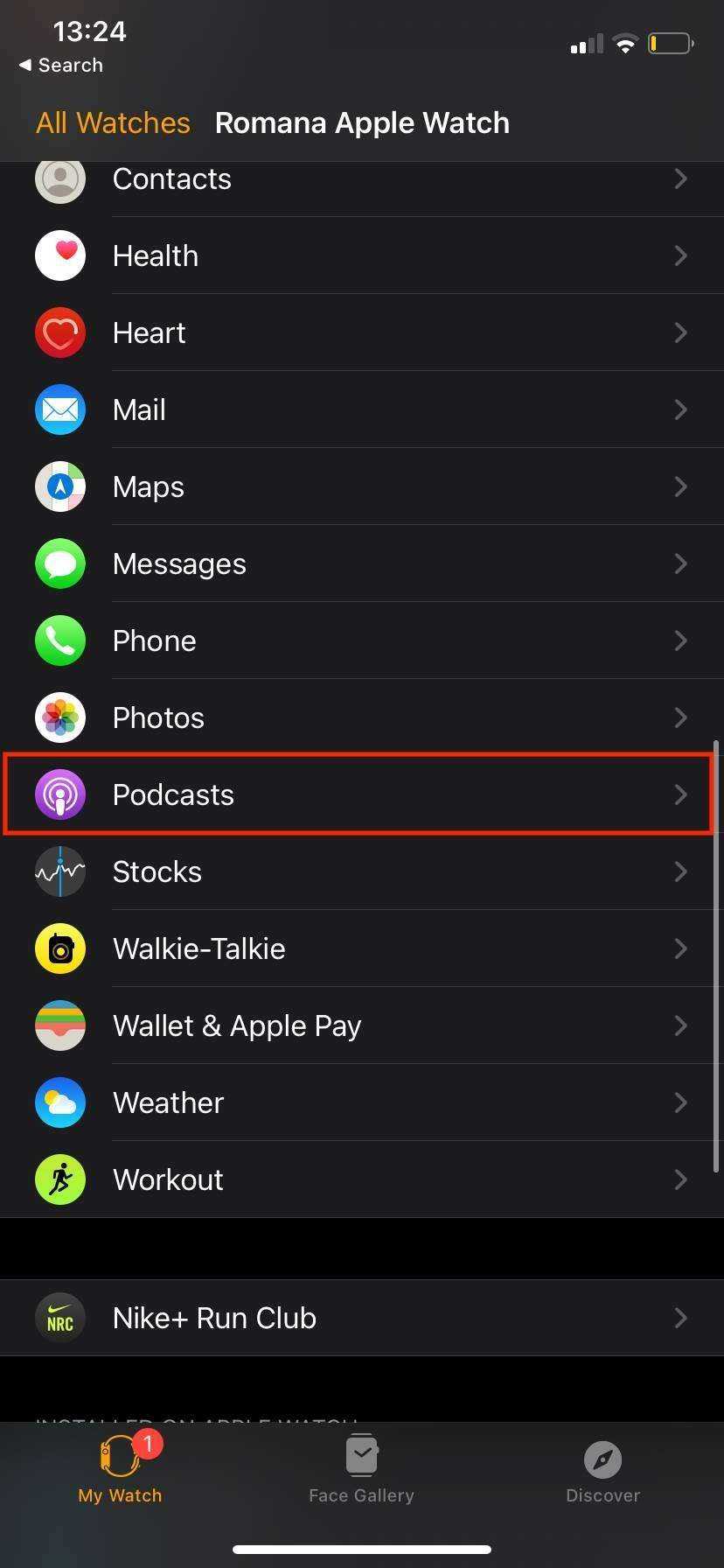Open Heart settings
Image resolution: width=724 pixels, height=1568 pixels.
tap(362, 332)
